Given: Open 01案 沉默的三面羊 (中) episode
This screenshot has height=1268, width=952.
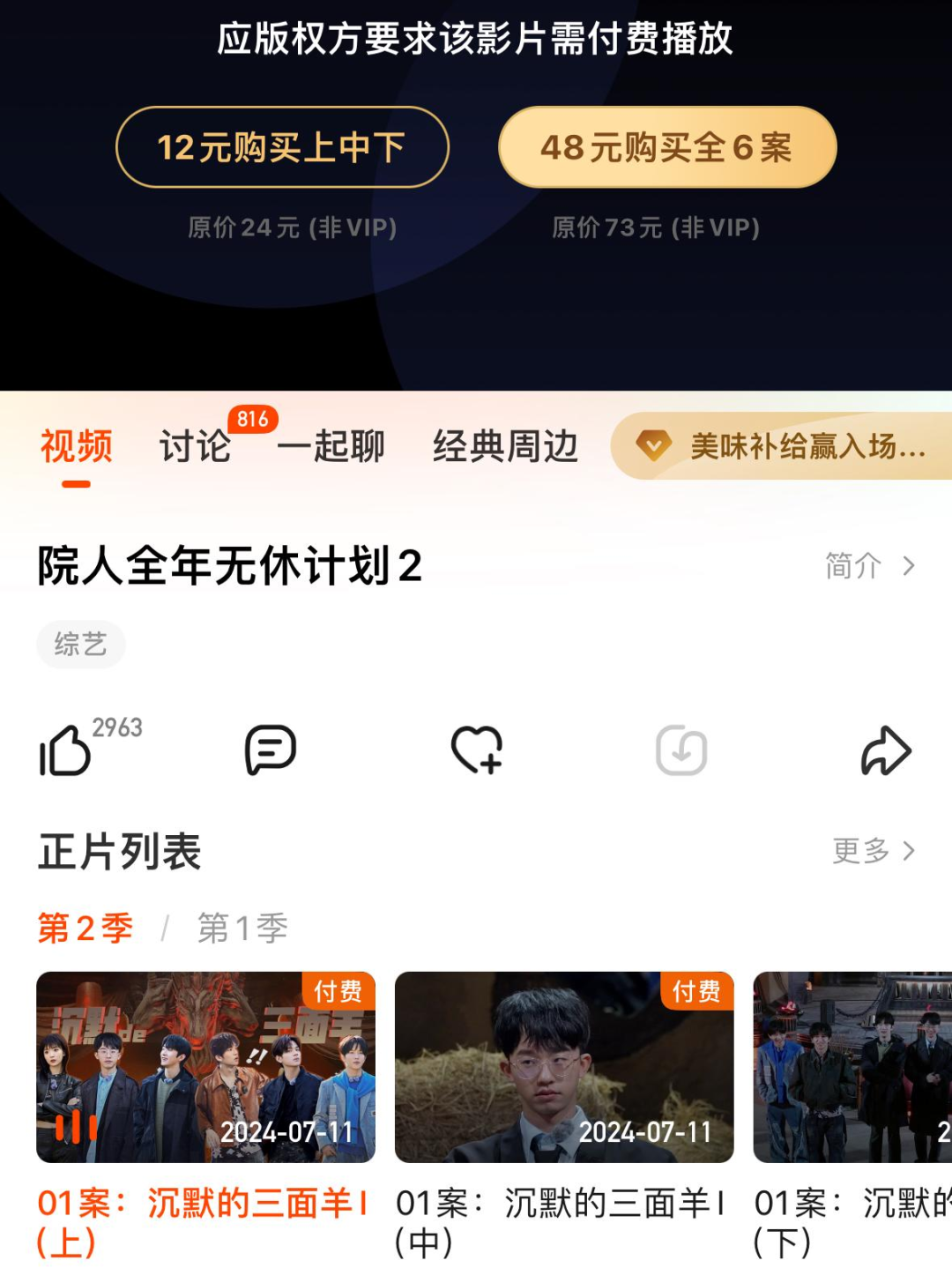Looking at the screenshot, I should [x=564, y=1067].
